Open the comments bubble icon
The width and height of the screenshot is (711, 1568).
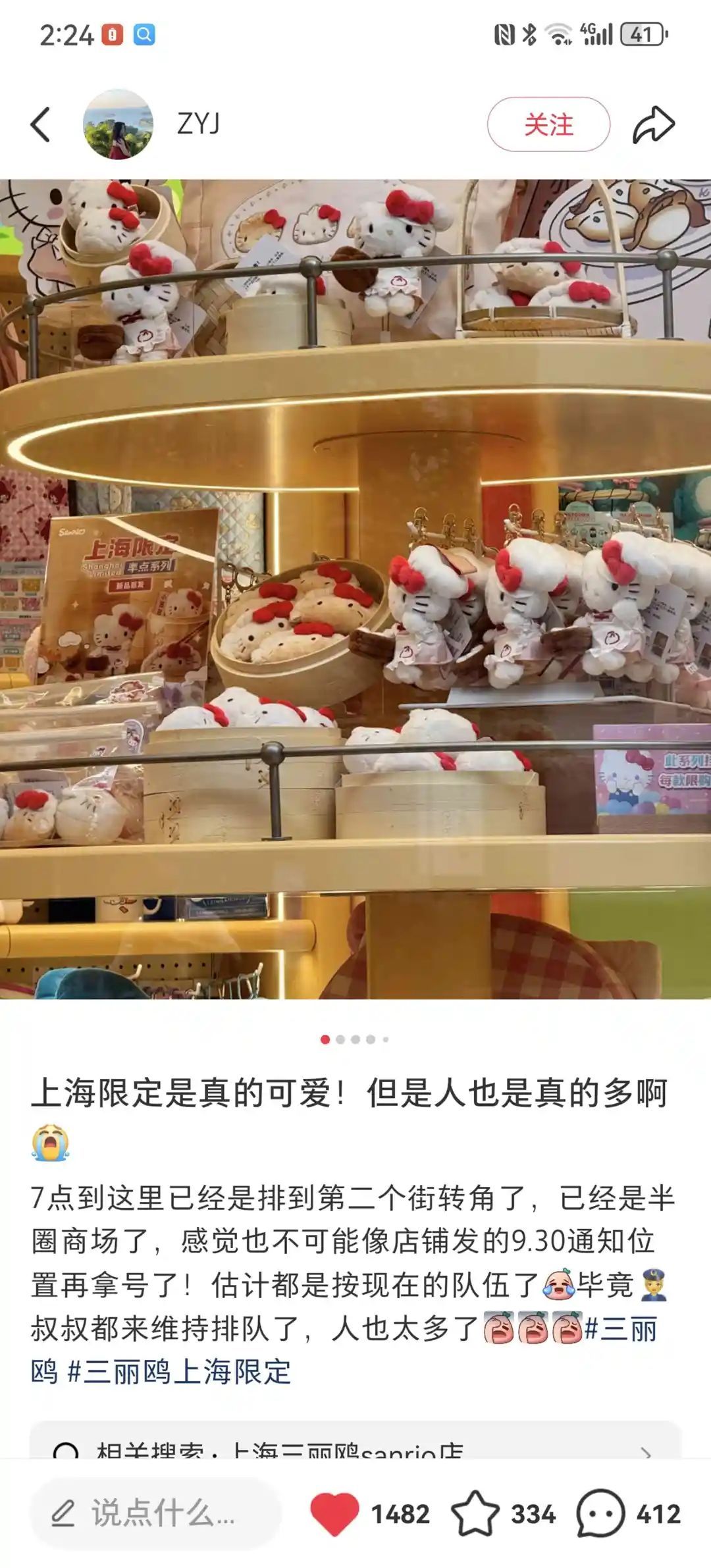tap(600, 1513)
